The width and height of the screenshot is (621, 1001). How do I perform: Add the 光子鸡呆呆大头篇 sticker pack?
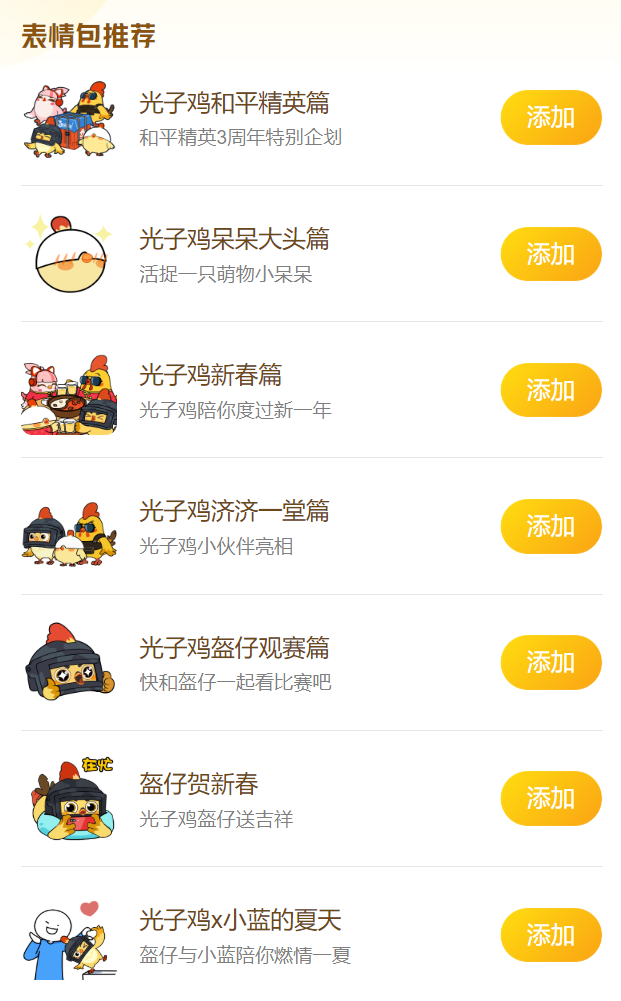(x=551, y=254)
